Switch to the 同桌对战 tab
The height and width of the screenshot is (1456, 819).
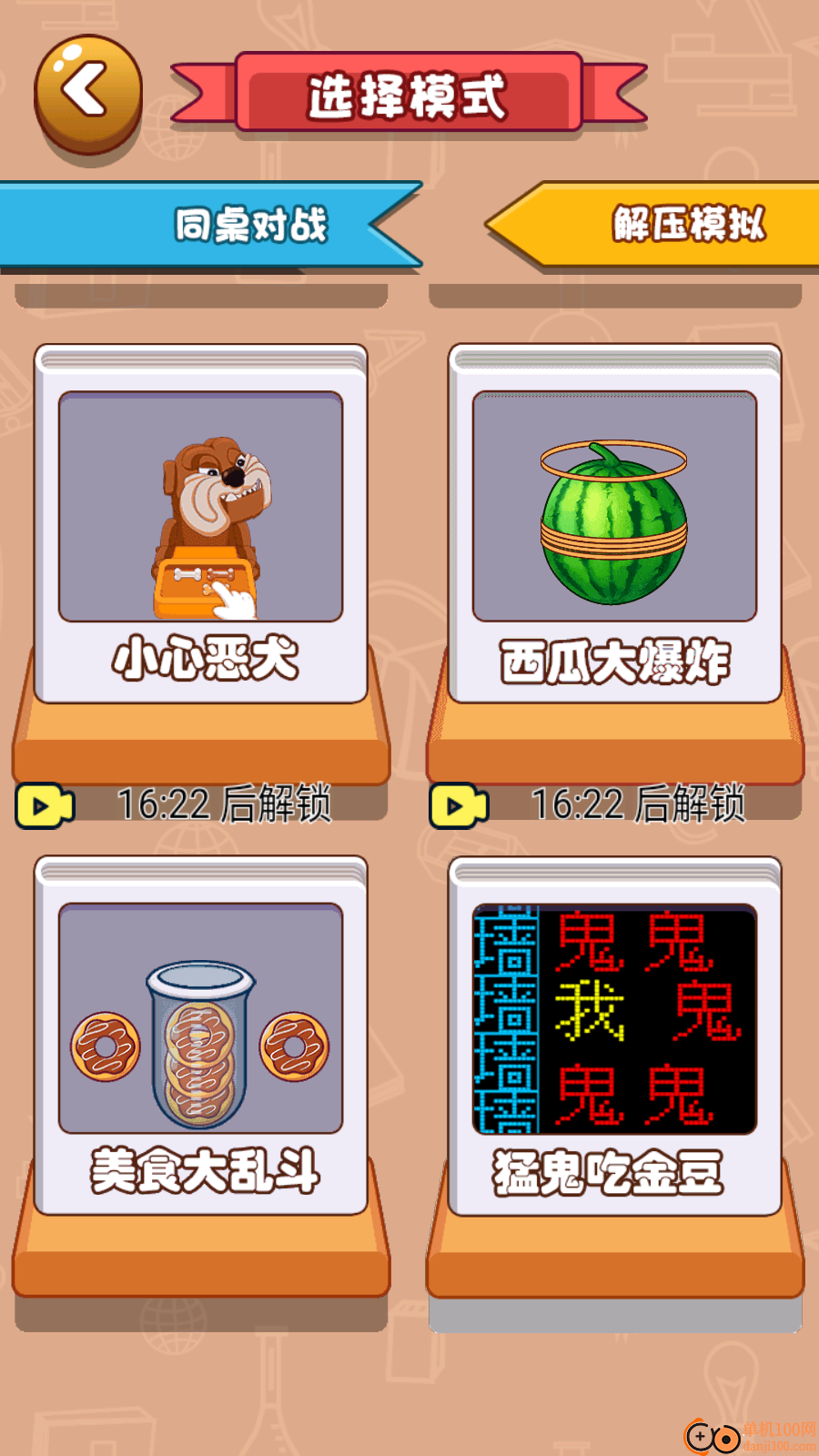point(250,227)
